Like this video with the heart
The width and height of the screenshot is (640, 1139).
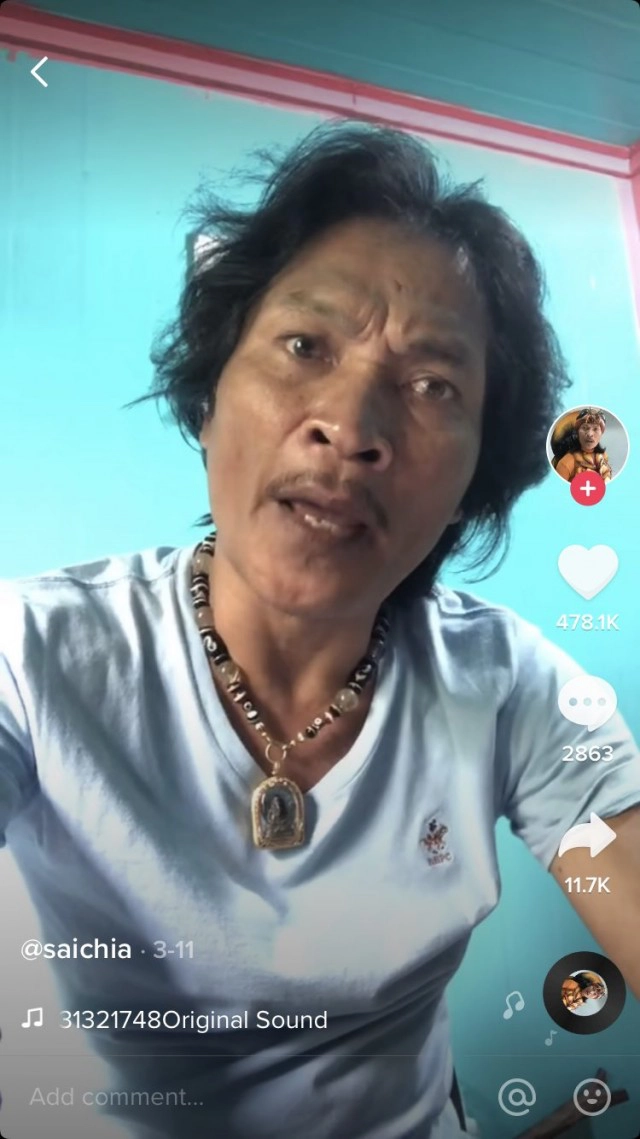pos(587,573)
